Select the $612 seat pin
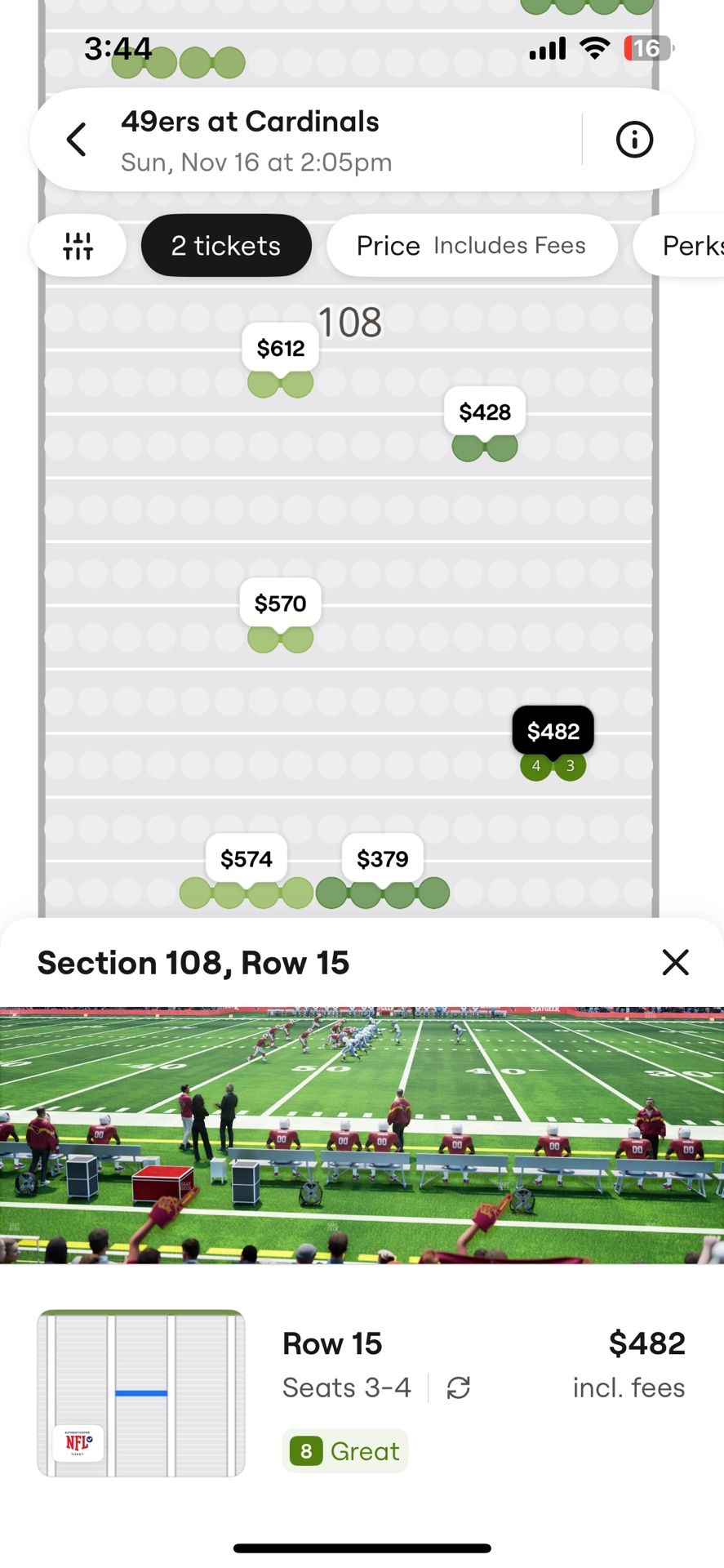724x1568 pixels. click(280, 347)
